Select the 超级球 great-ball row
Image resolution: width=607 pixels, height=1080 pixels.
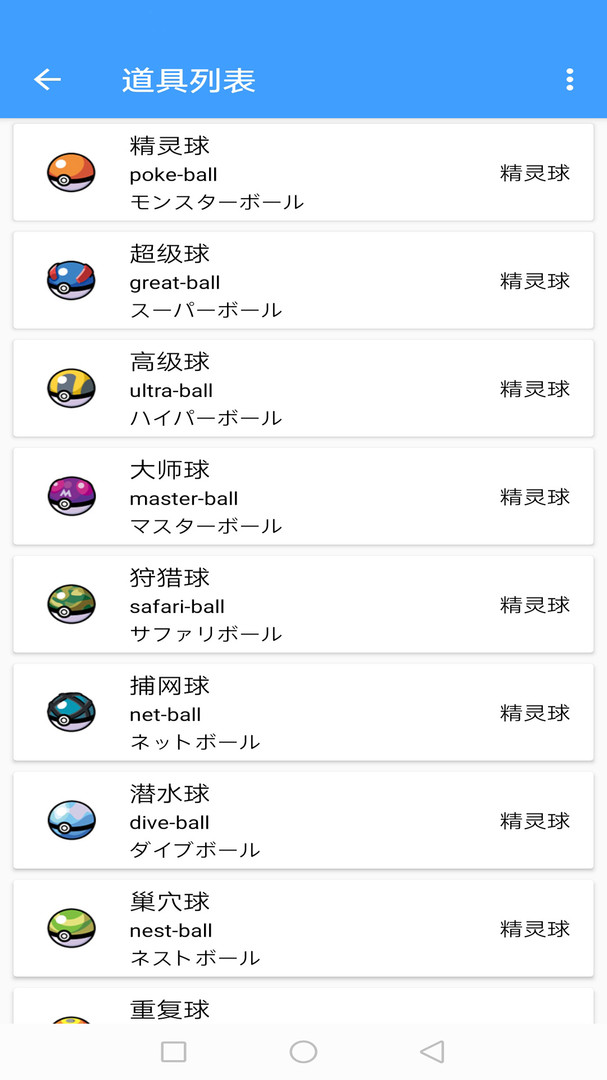coord(303,281)
